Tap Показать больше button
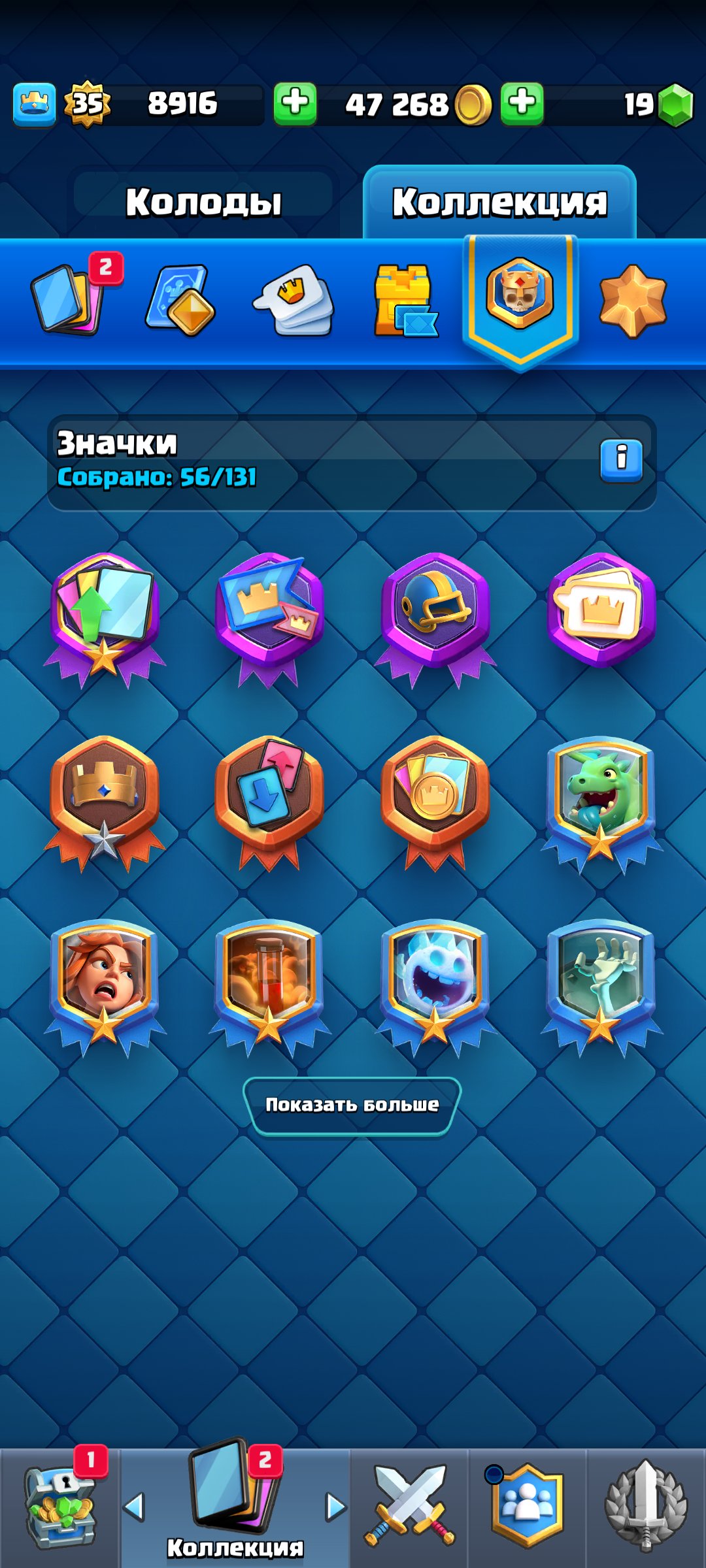Image resolution: width=706 pixels, height=1568 pixels. (352, 1105)
